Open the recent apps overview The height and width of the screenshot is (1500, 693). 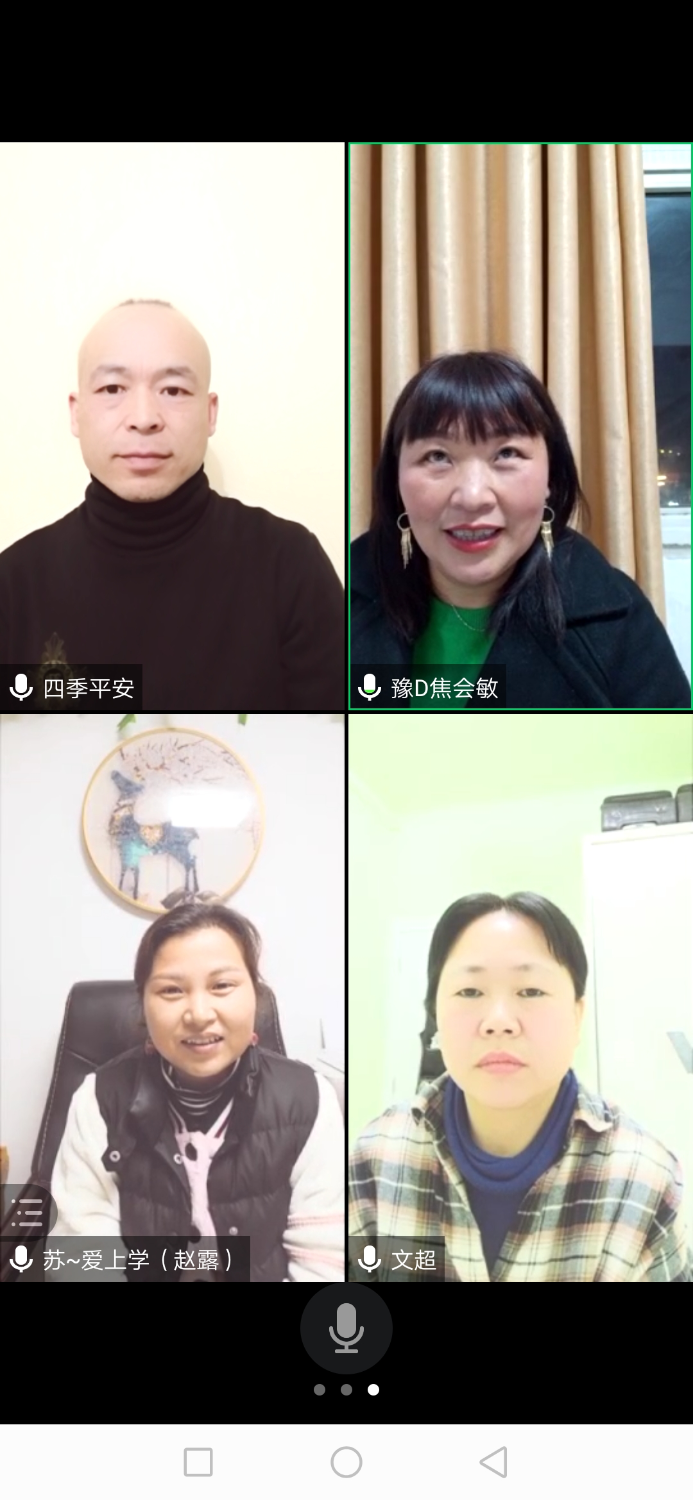click(198, 1462)
